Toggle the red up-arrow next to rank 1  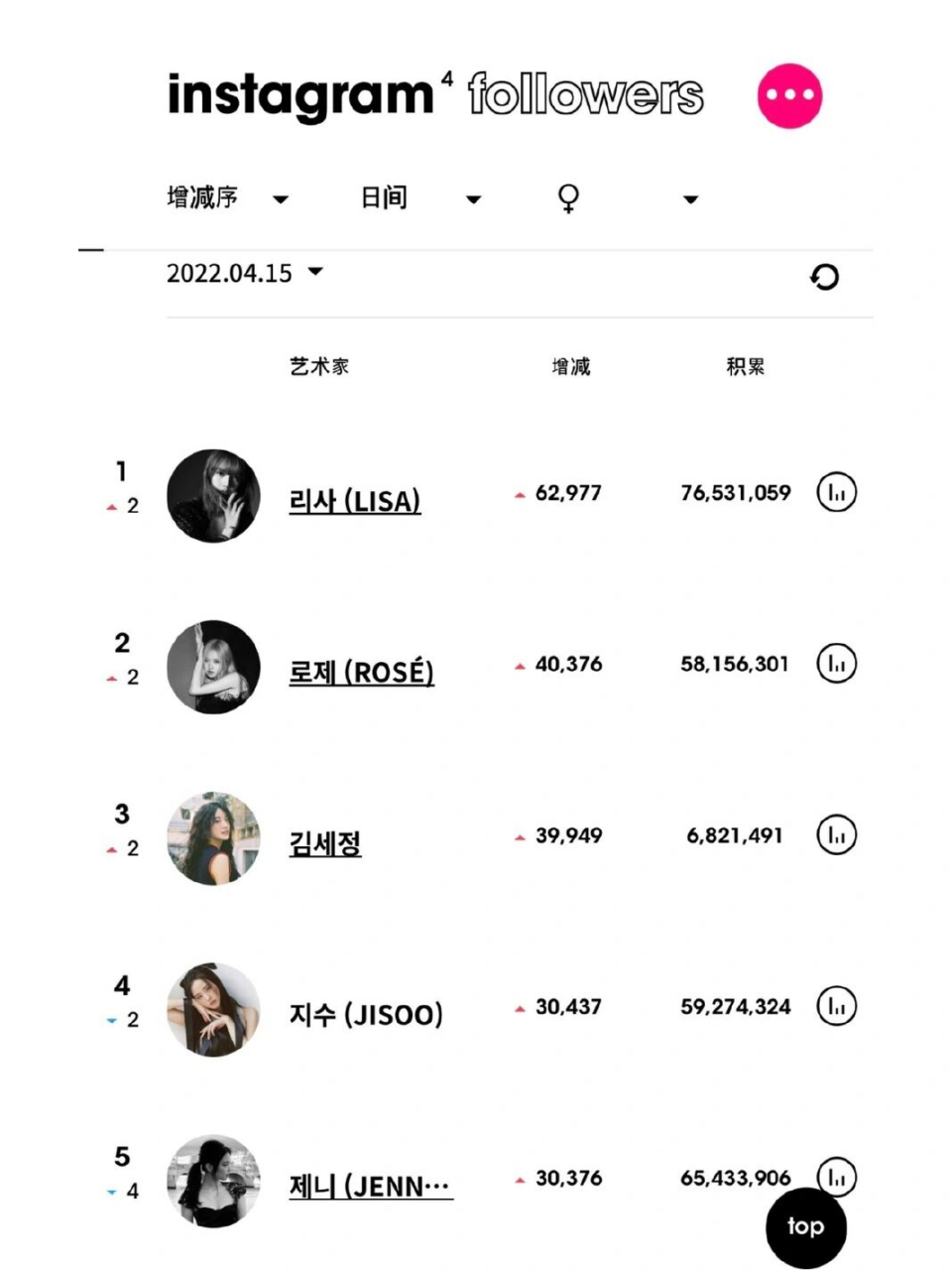tap(109, 504)
